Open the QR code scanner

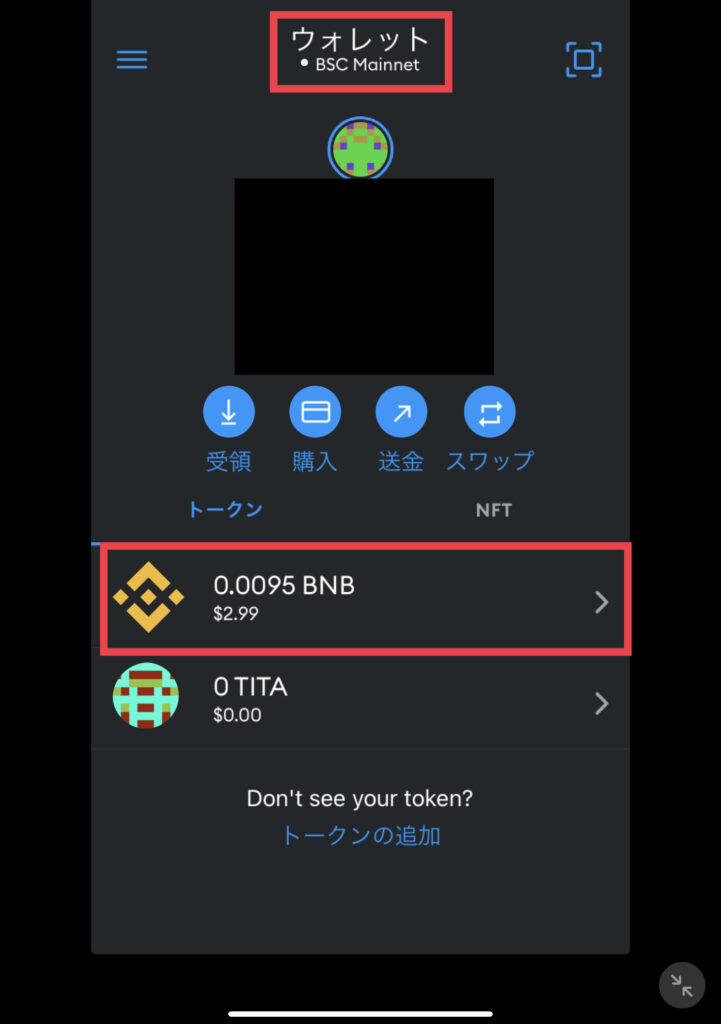[584, 60]
